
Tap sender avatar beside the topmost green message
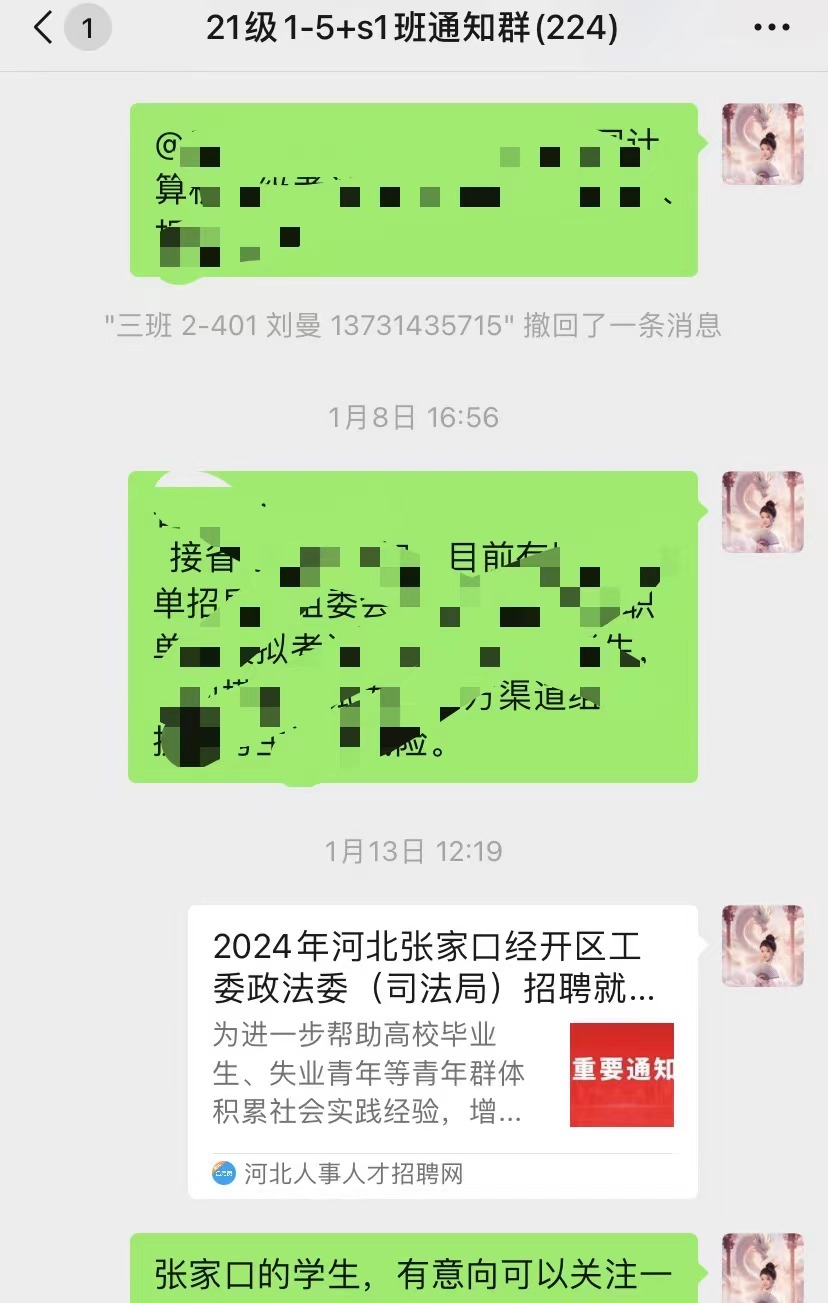click(x=763, y=144)
